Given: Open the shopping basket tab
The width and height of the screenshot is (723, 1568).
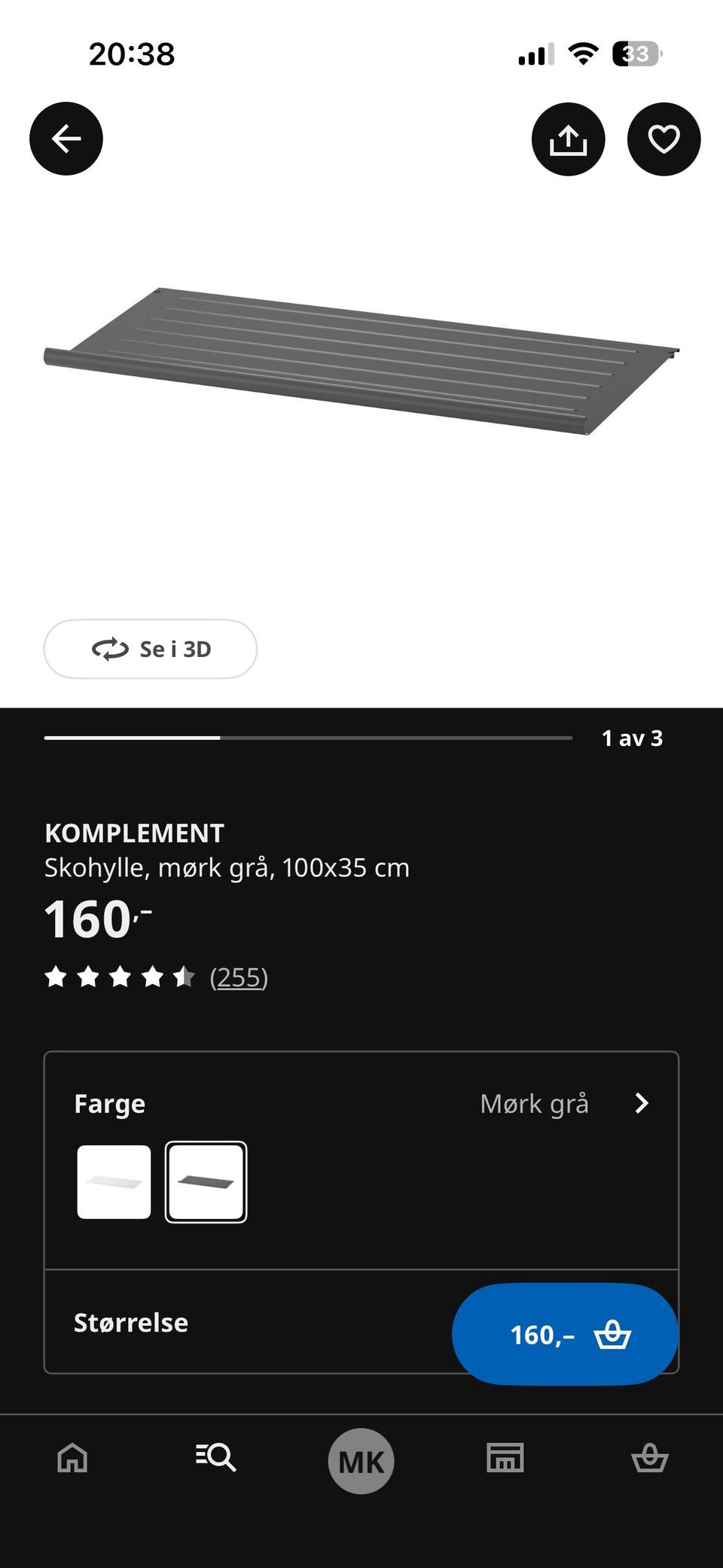Looking at the screenshot, I should 649,1457.
